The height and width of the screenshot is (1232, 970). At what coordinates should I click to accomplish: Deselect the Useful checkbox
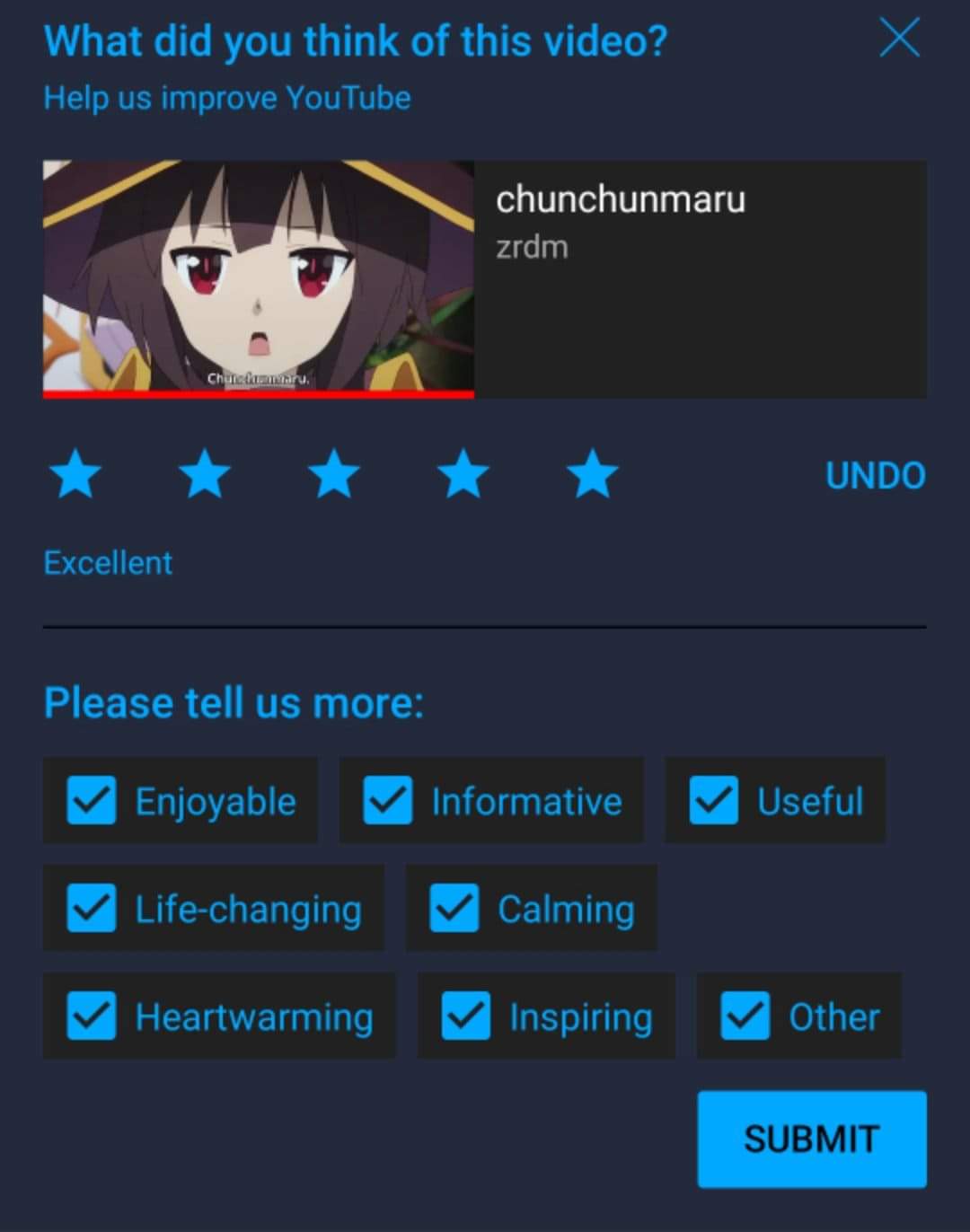click(714, 800)
